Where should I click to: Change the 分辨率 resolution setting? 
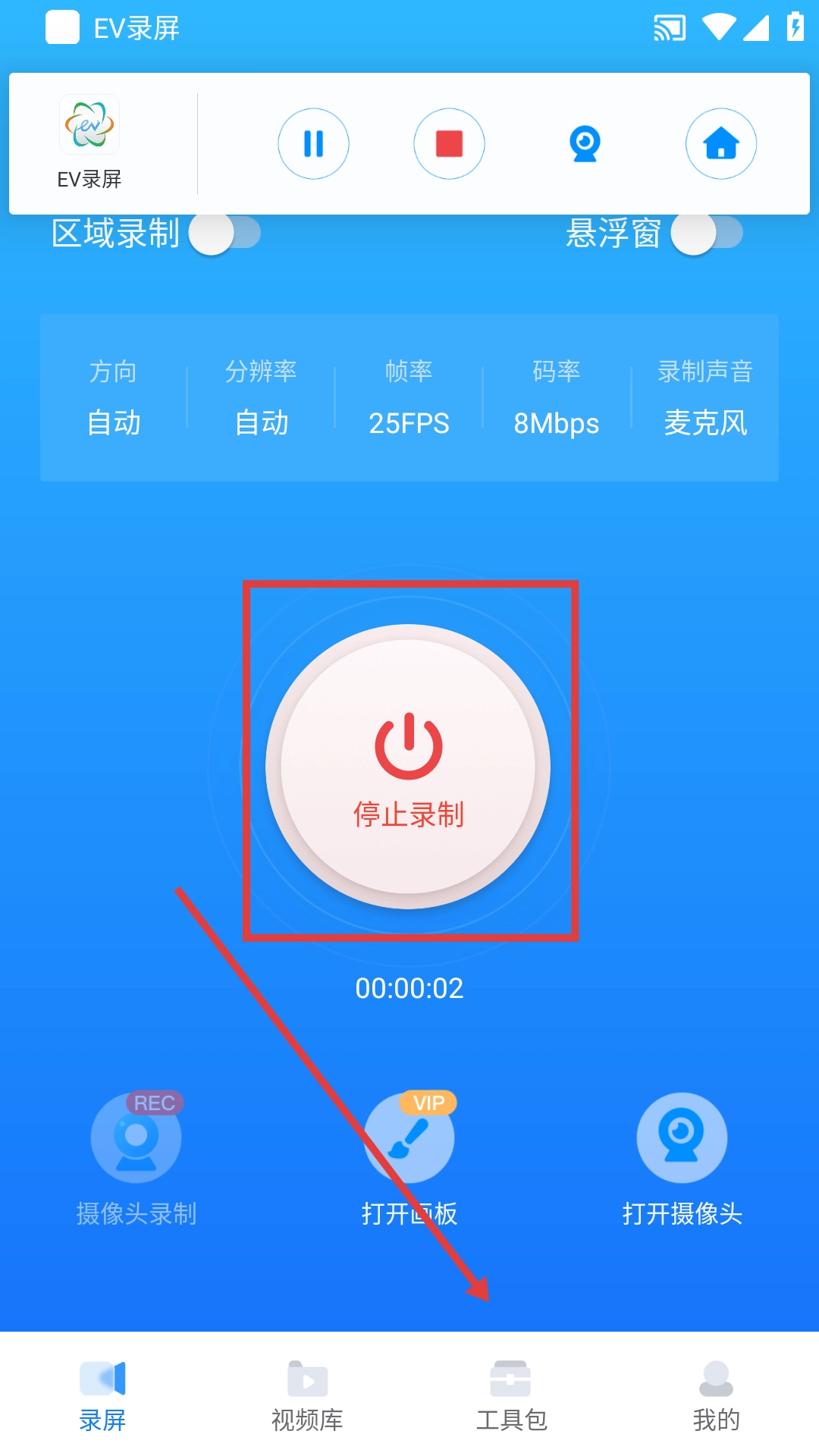[262, 399]
